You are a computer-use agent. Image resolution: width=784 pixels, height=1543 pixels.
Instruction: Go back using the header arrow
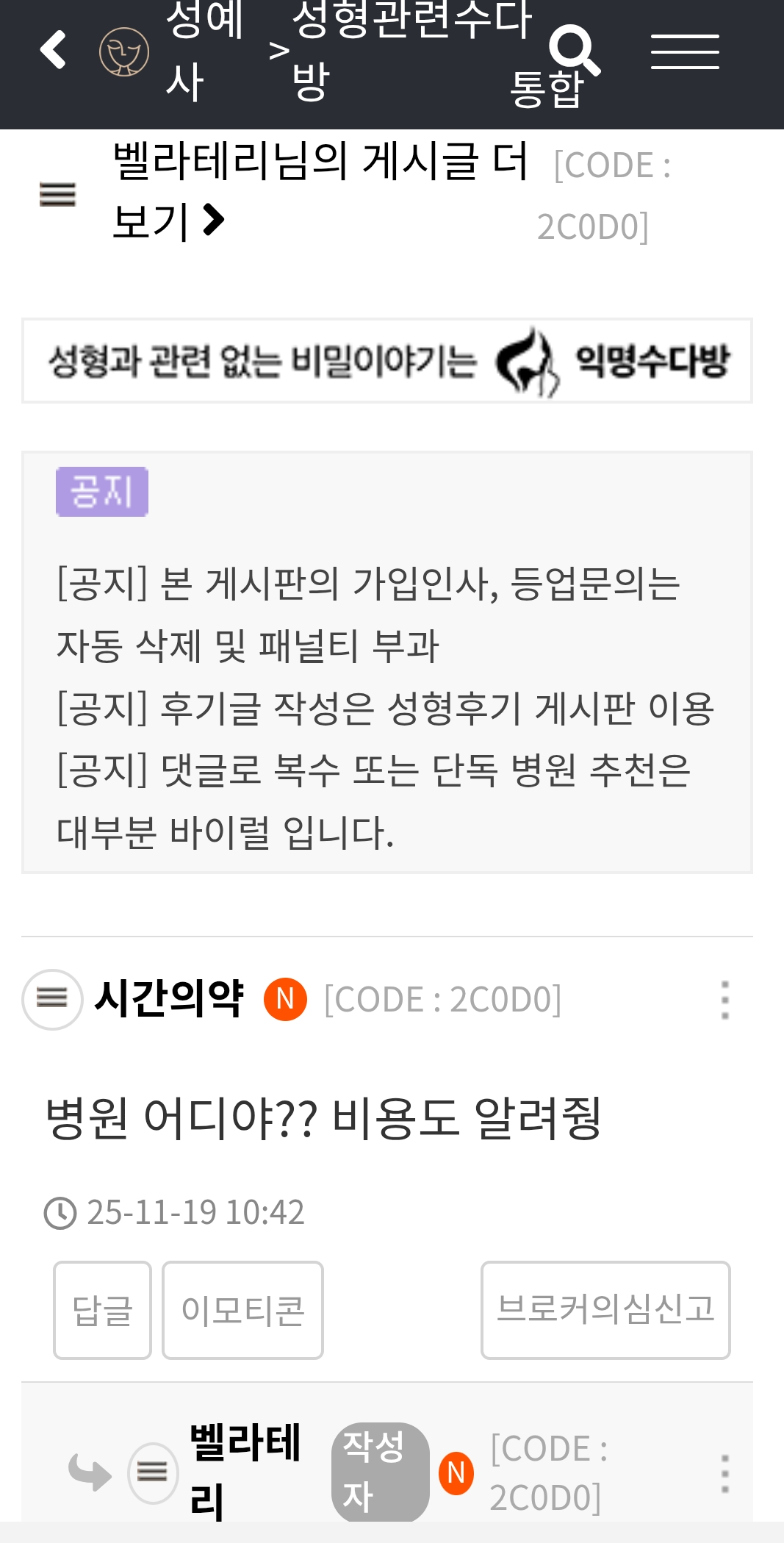point(53,50)
